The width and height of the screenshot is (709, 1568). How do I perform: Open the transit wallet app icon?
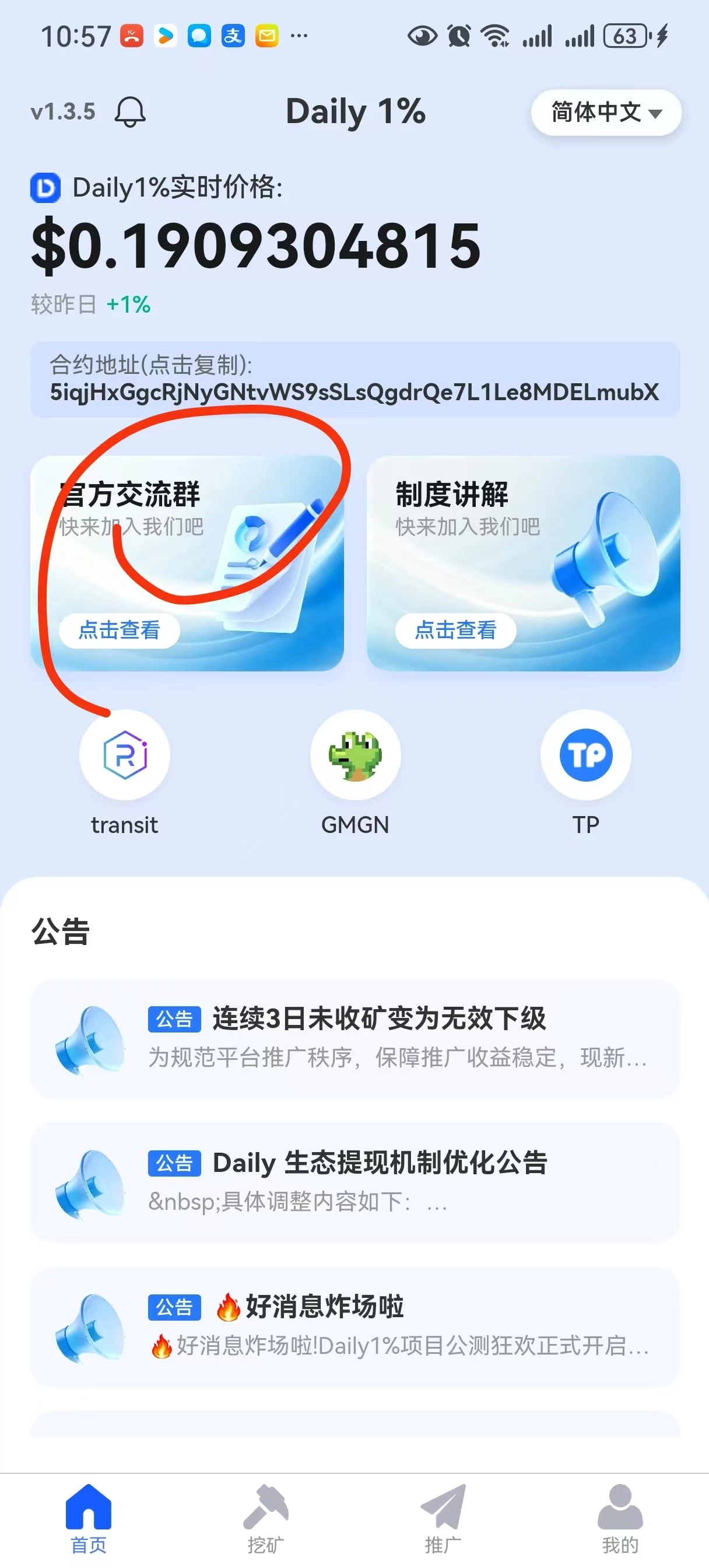coord(124,755)
